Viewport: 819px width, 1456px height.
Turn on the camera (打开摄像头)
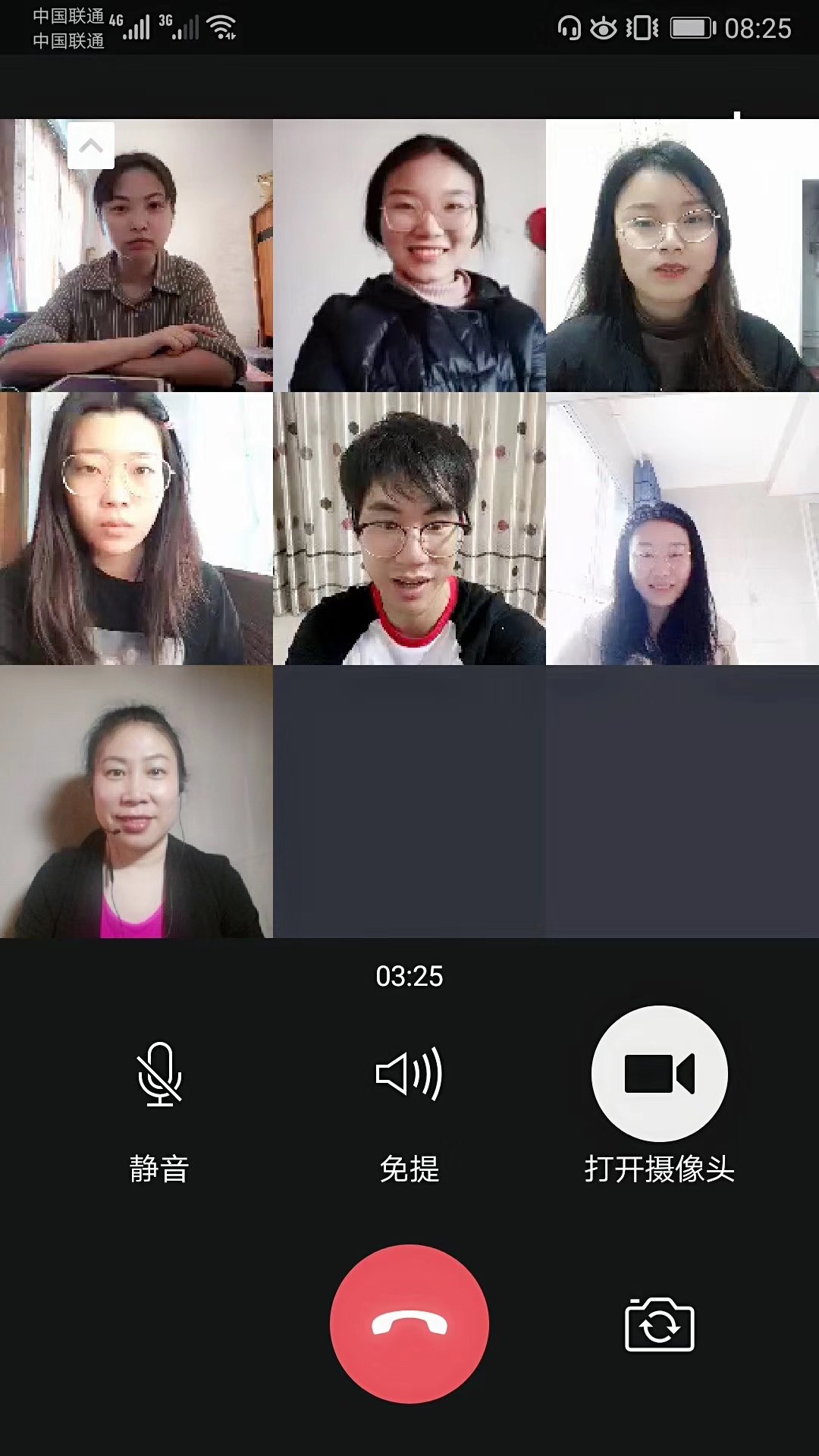pos(659,1074)
